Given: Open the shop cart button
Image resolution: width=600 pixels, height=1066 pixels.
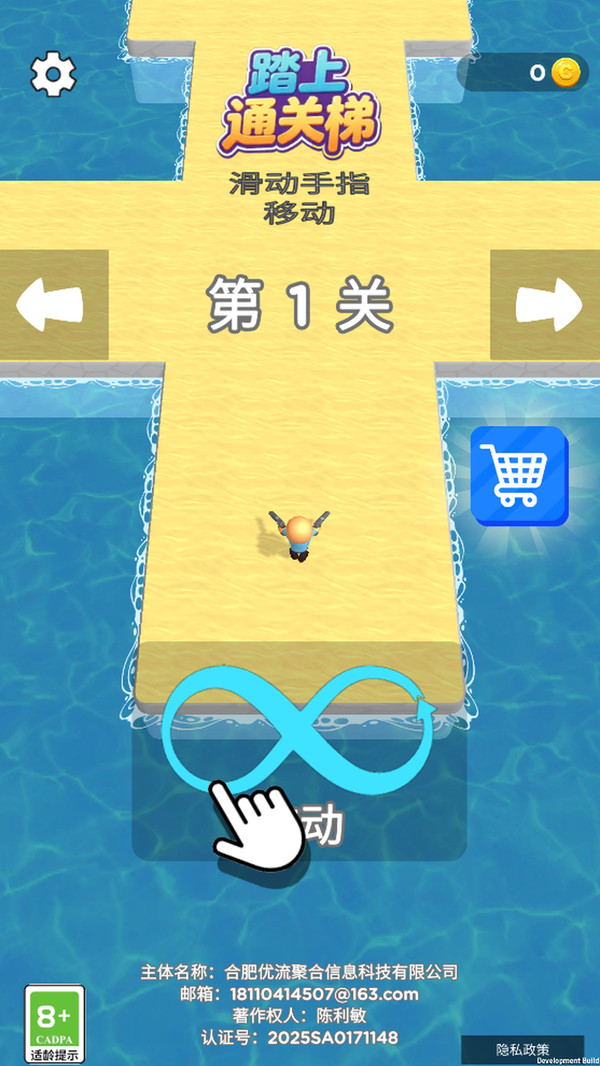Looking at the screenshot, I should coord(519,476).
